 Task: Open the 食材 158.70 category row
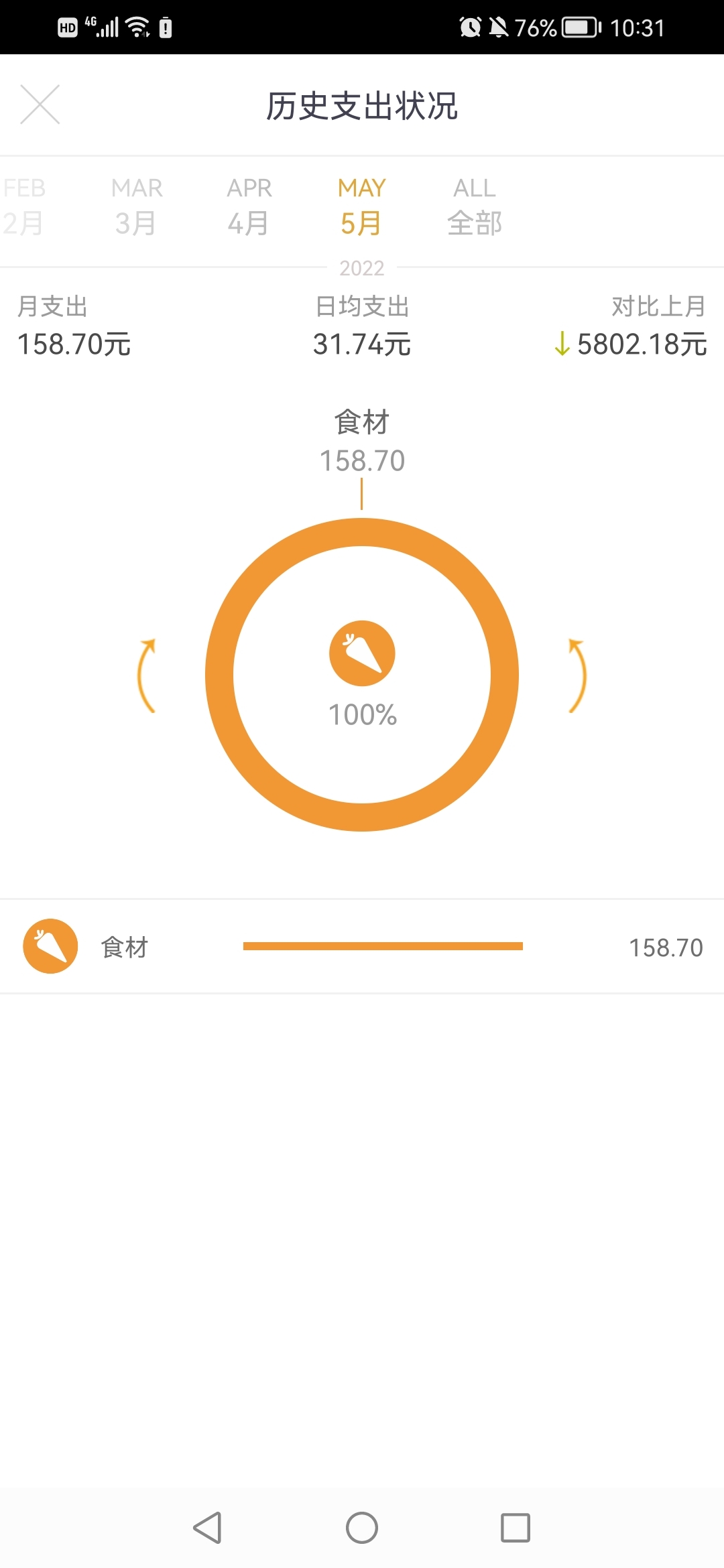point(362,946)
